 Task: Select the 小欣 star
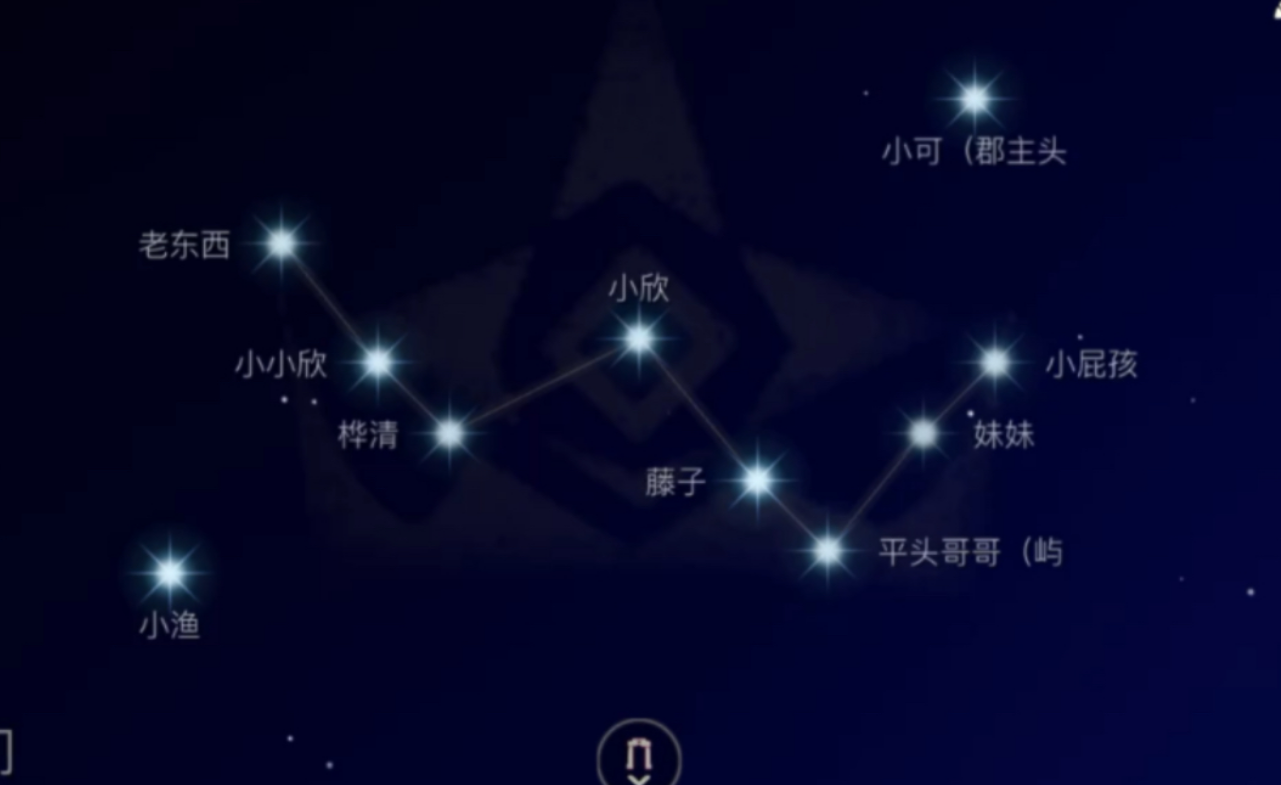(639, 340)
